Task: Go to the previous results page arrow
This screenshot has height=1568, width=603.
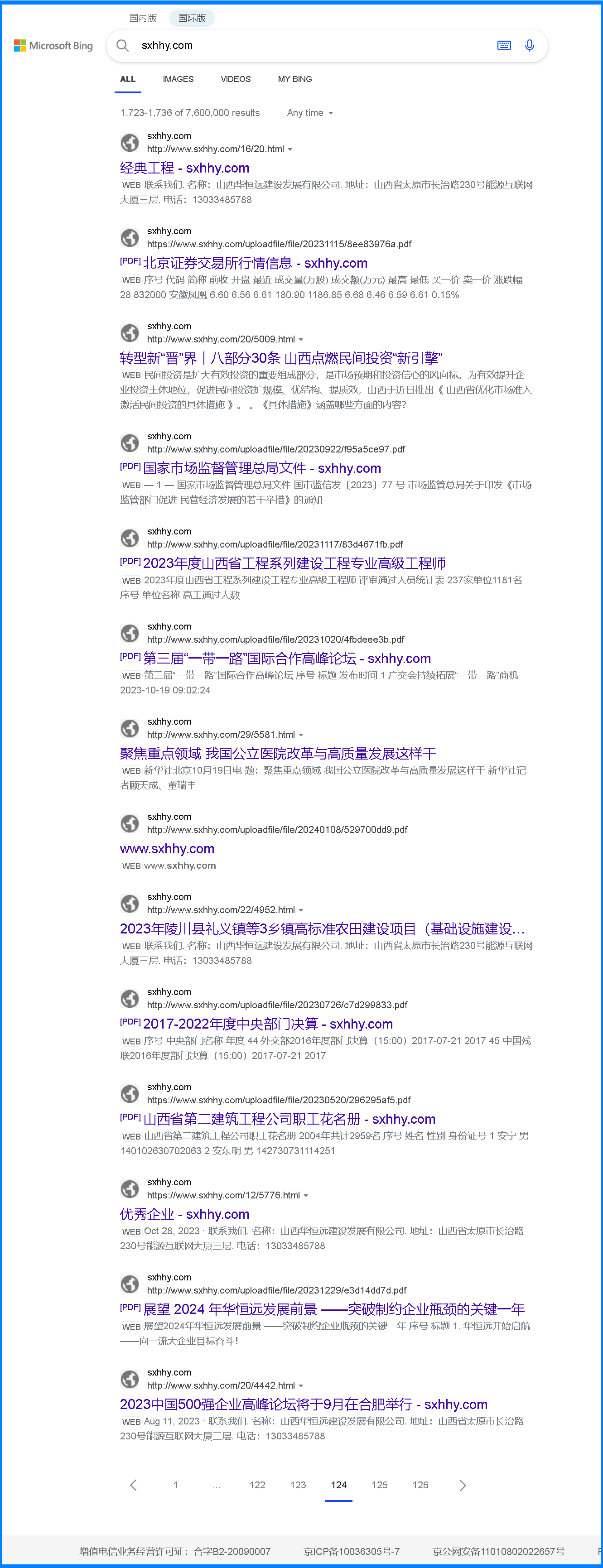Action: pyautogui.click(x=133, y=1485)
